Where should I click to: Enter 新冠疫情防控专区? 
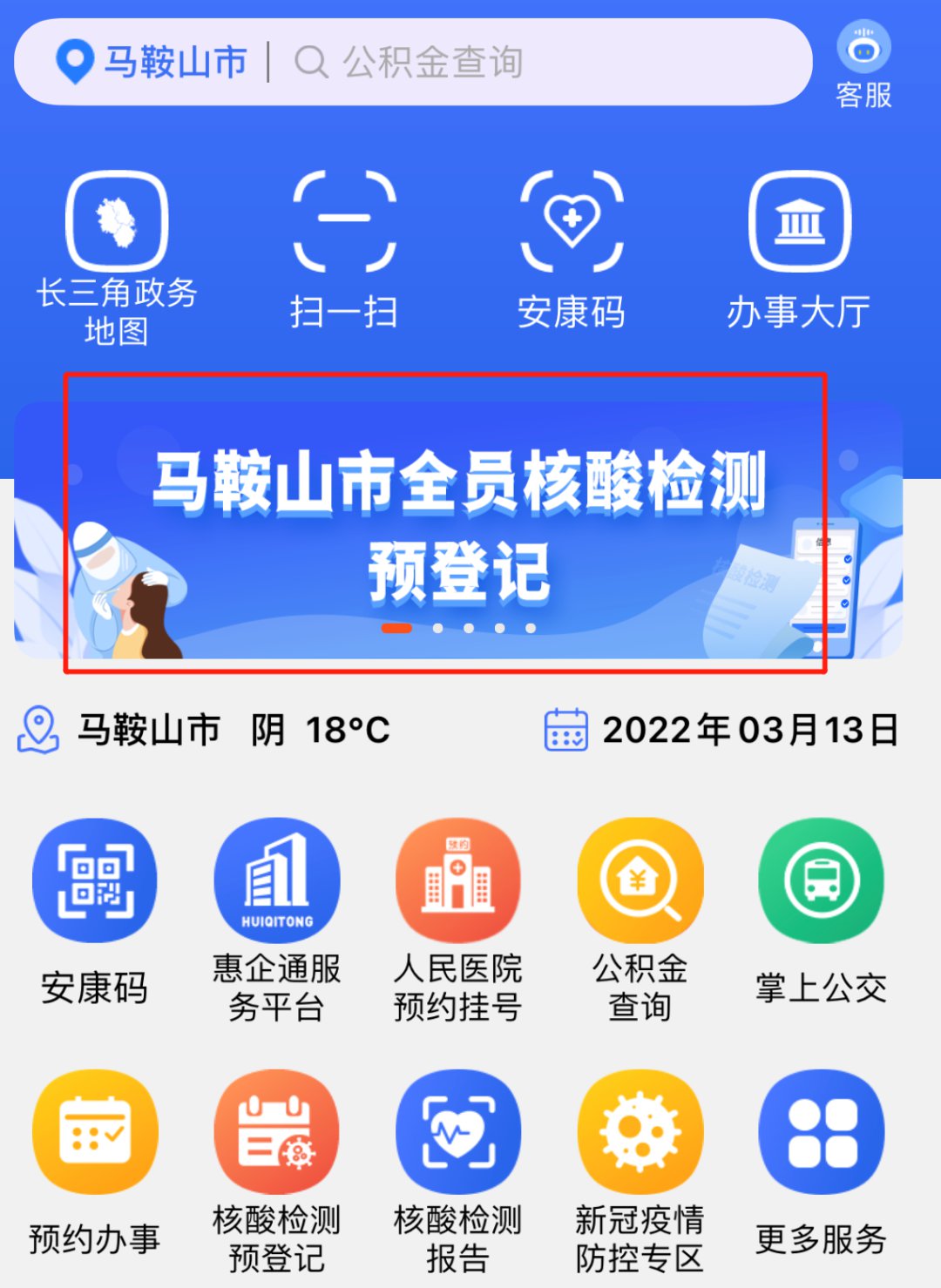click(x=640, y=1132)
